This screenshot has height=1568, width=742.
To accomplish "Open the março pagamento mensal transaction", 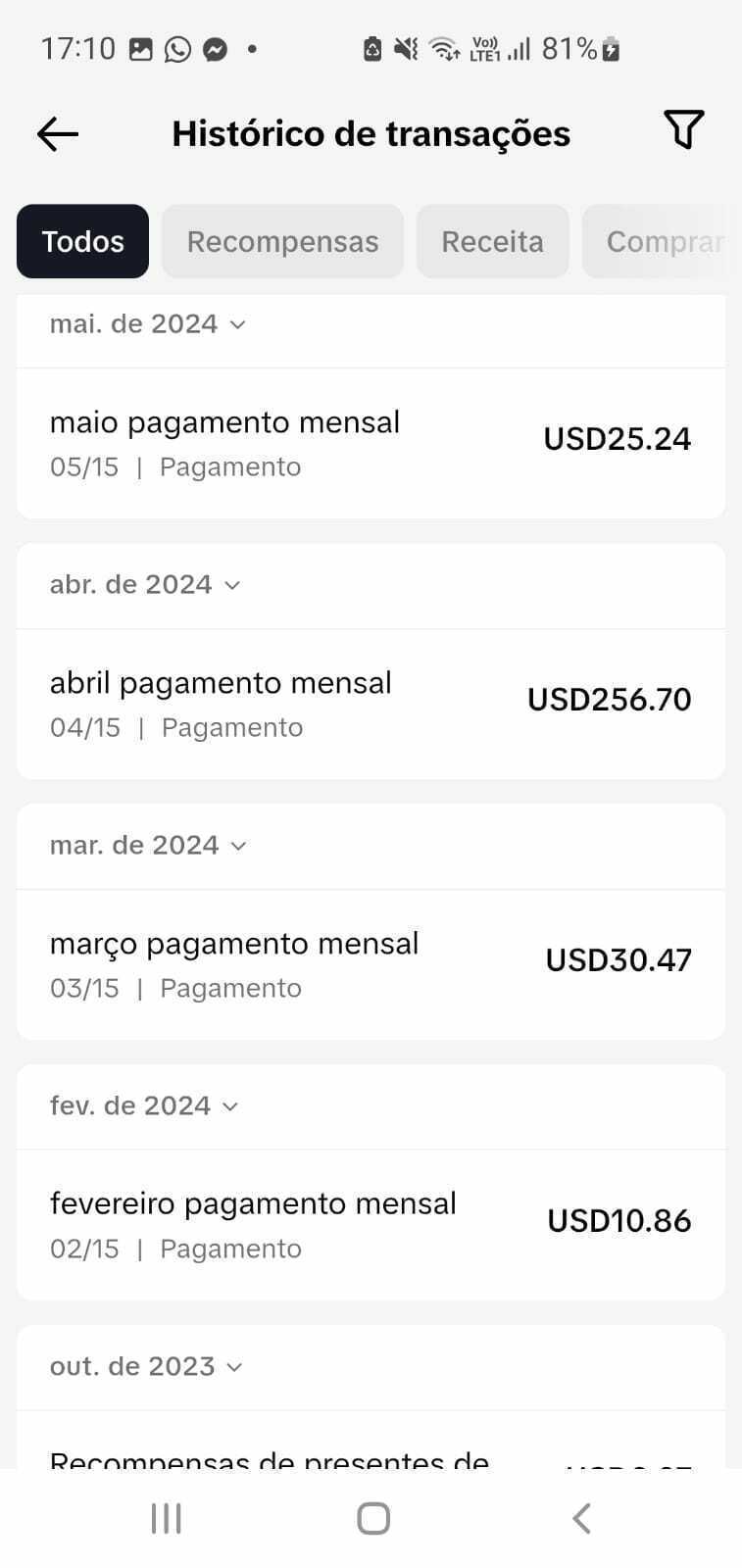I will coord(371,965).
